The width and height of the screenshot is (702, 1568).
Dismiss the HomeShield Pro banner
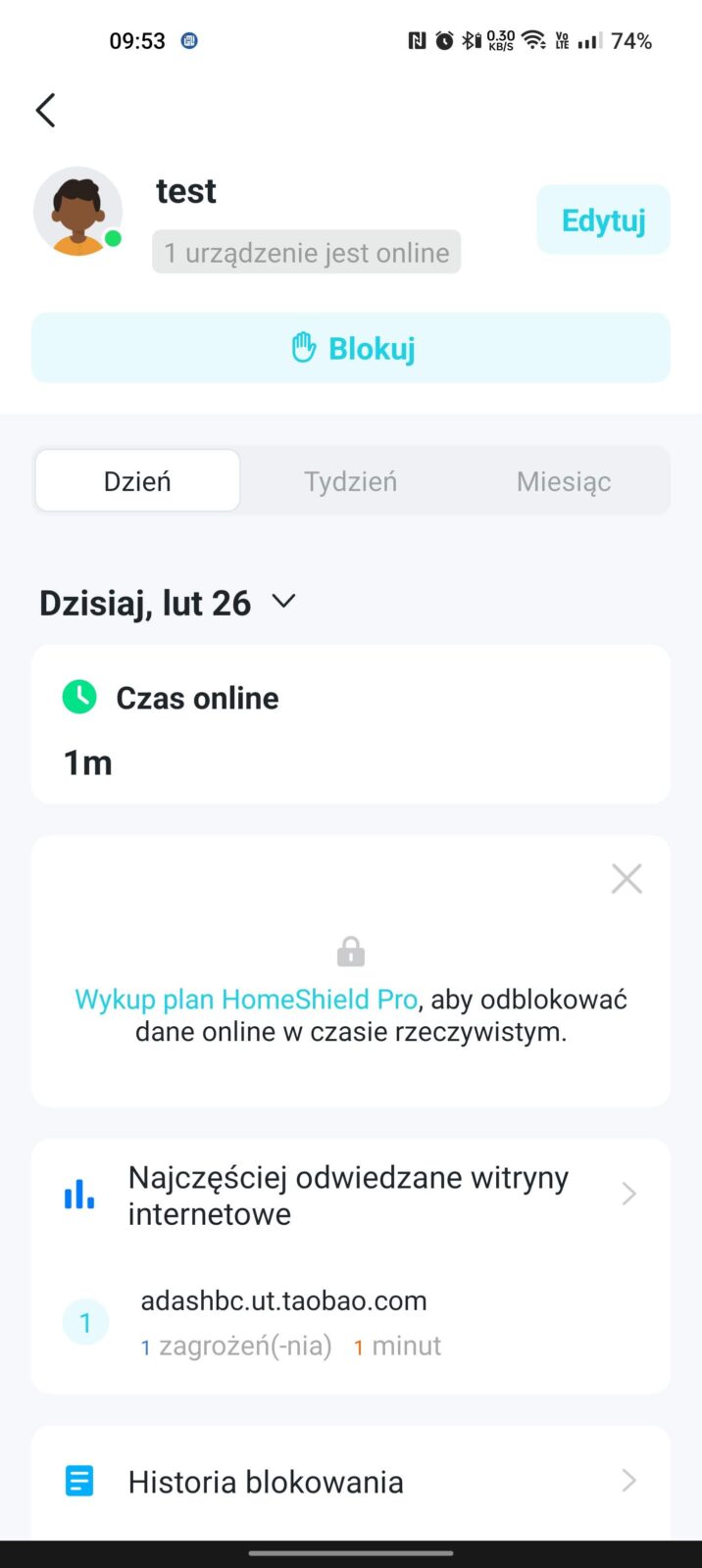[627, 879]
